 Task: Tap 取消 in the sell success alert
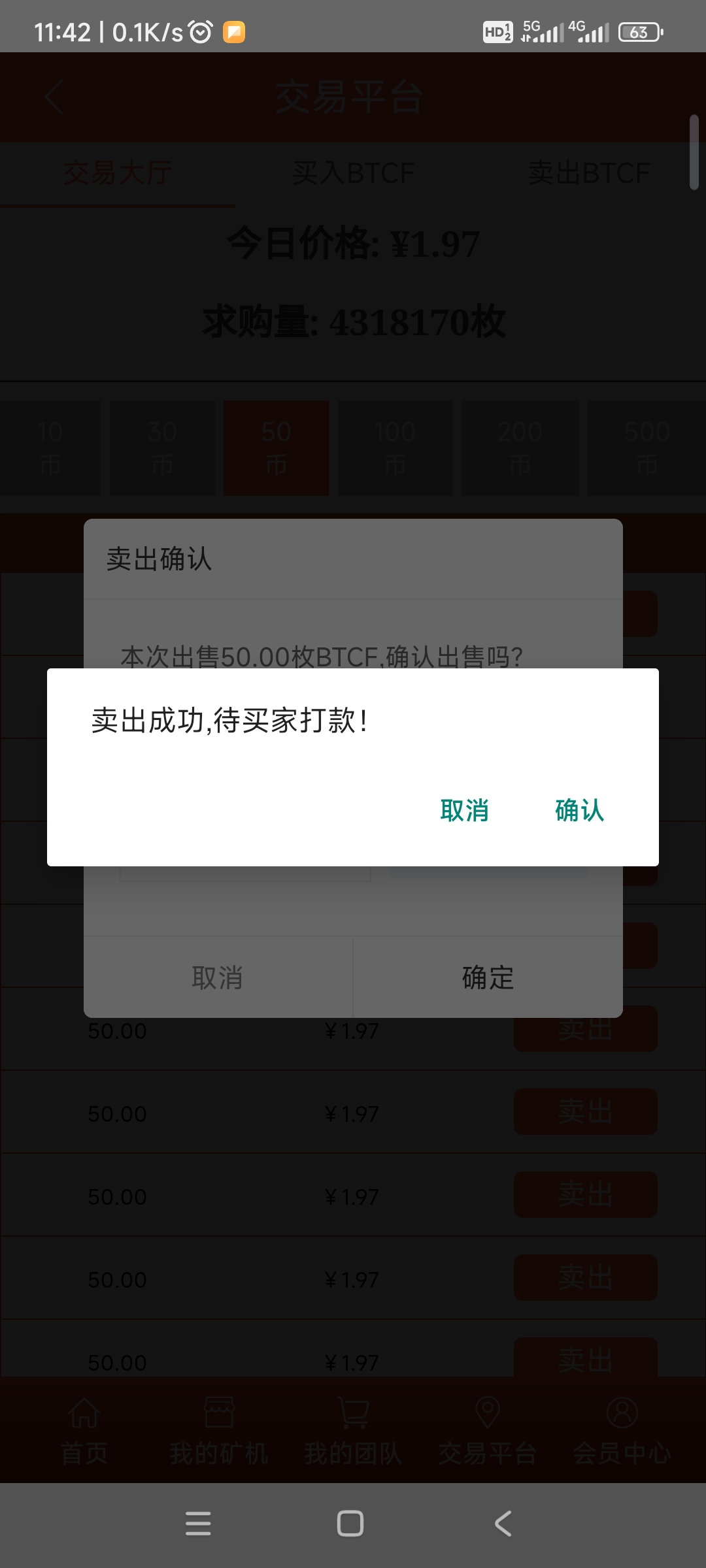[464, 810]
